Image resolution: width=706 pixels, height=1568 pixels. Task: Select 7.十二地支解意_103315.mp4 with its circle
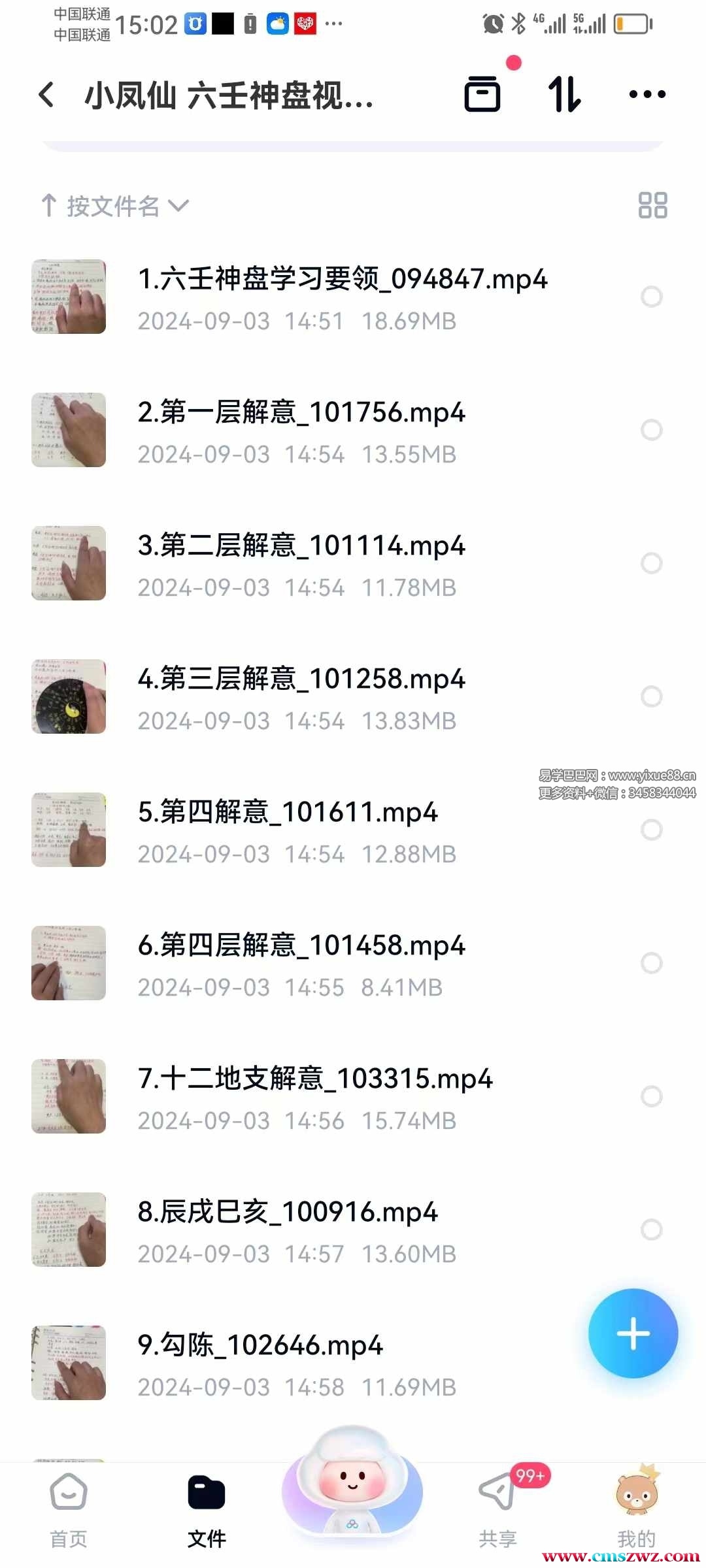[x=651, y=1096]
